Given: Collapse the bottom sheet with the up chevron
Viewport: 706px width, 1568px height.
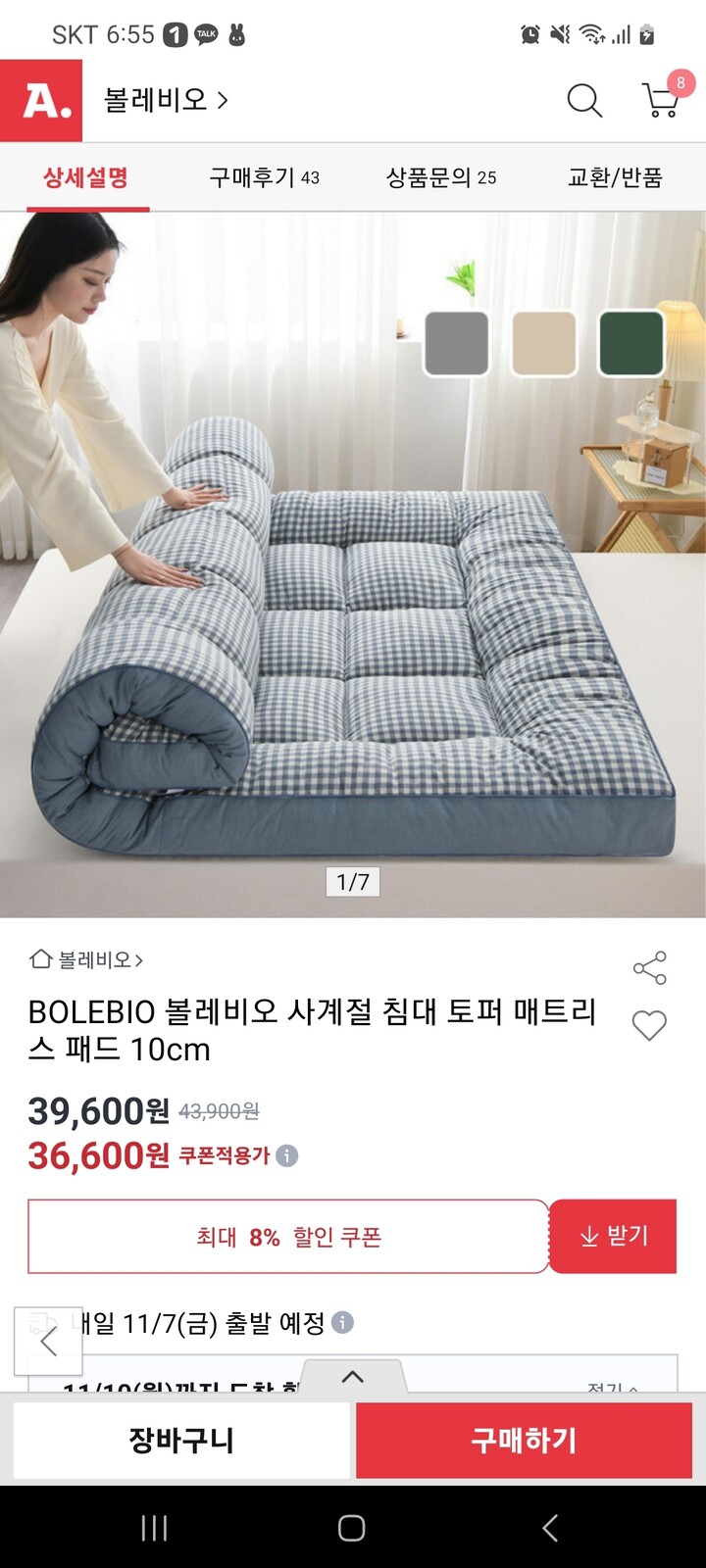Looking at the screenshot, I should 353,1376.
